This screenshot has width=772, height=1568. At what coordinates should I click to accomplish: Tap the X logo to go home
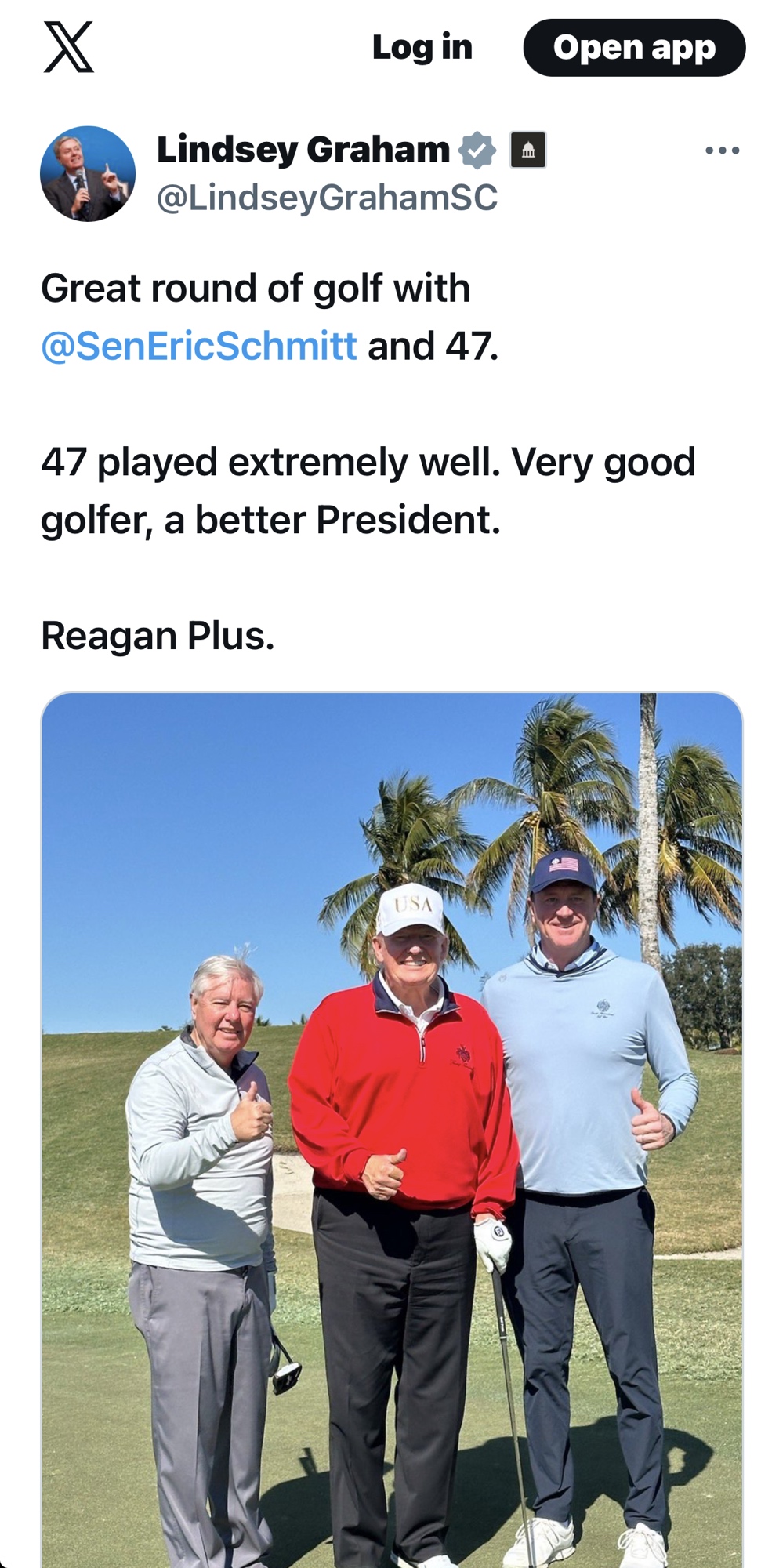(x=68, y=47)
